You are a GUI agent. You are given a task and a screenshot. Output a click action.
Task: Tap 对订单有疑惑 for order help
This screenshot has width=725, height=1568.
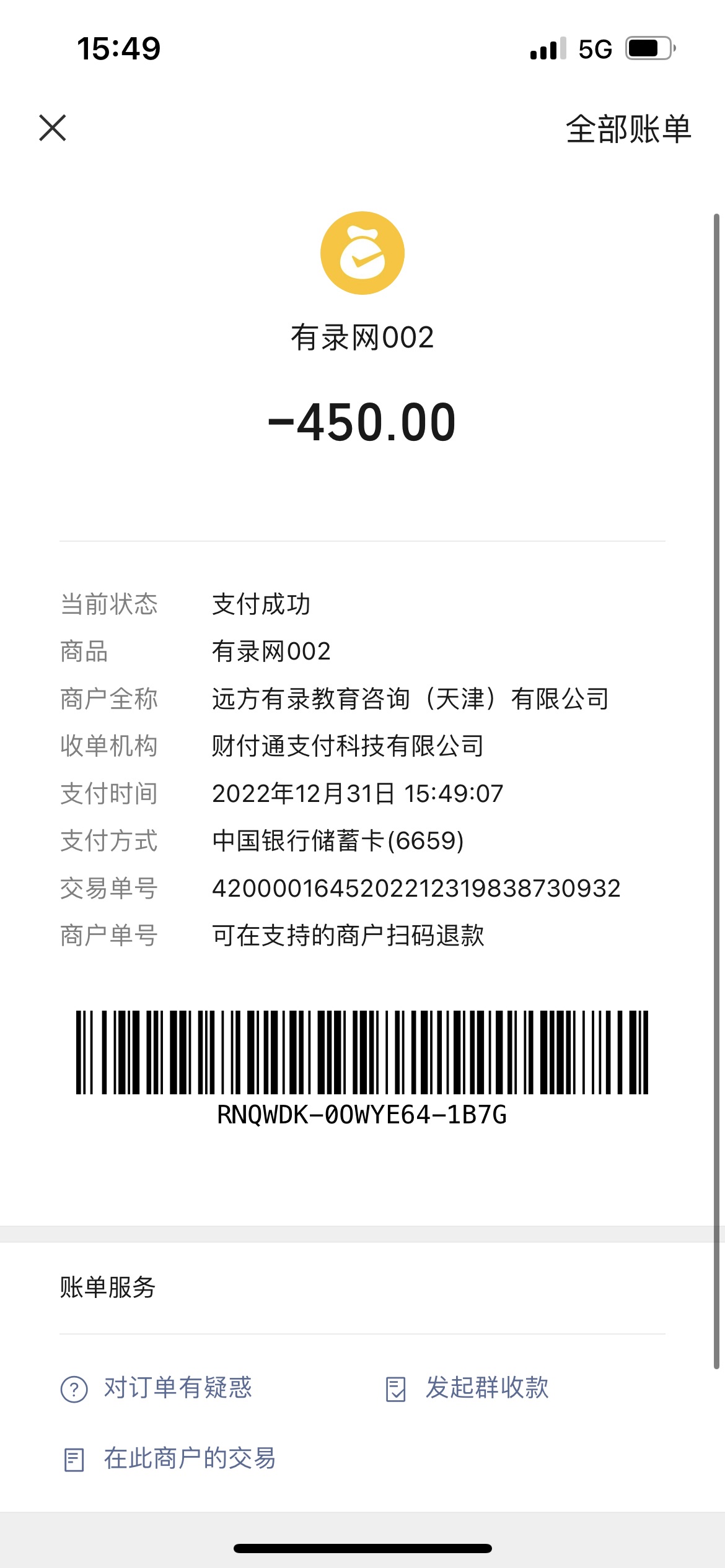tap(157, 1388)
